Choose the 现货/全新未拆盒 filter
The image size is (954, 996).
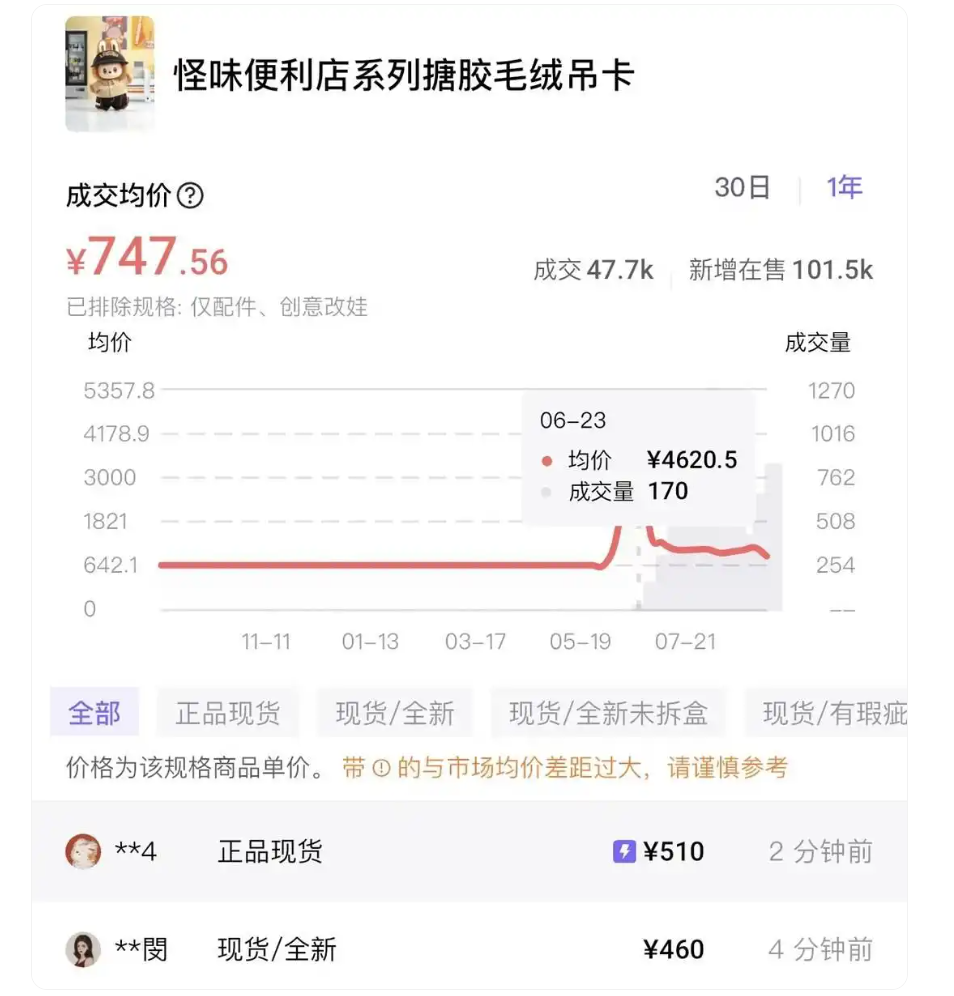pyautogui.click(x=608, y=713)
